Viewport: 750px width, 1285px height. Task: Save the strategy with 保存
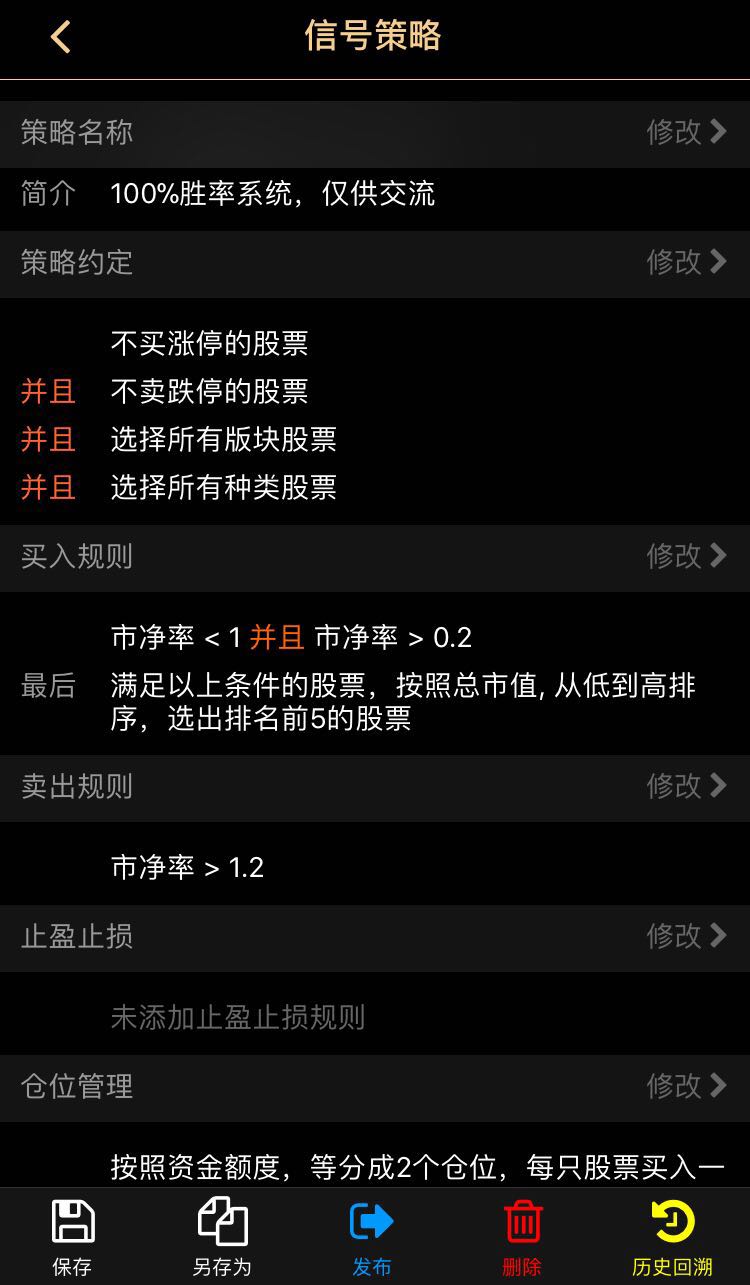point(72,1237)
